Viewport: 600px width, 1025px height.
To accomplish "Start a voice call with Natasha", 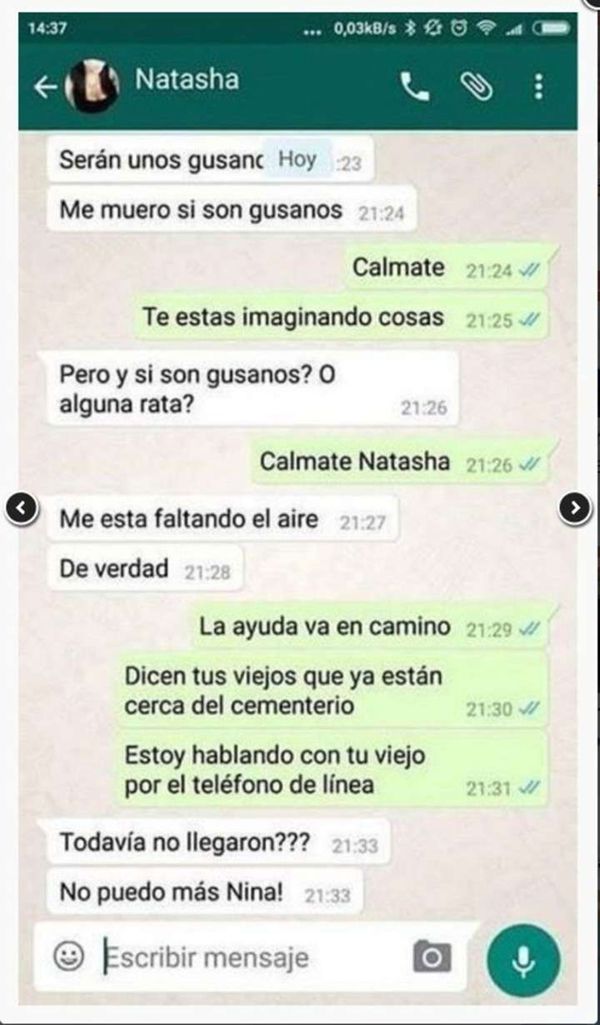I will coord(414,87).
